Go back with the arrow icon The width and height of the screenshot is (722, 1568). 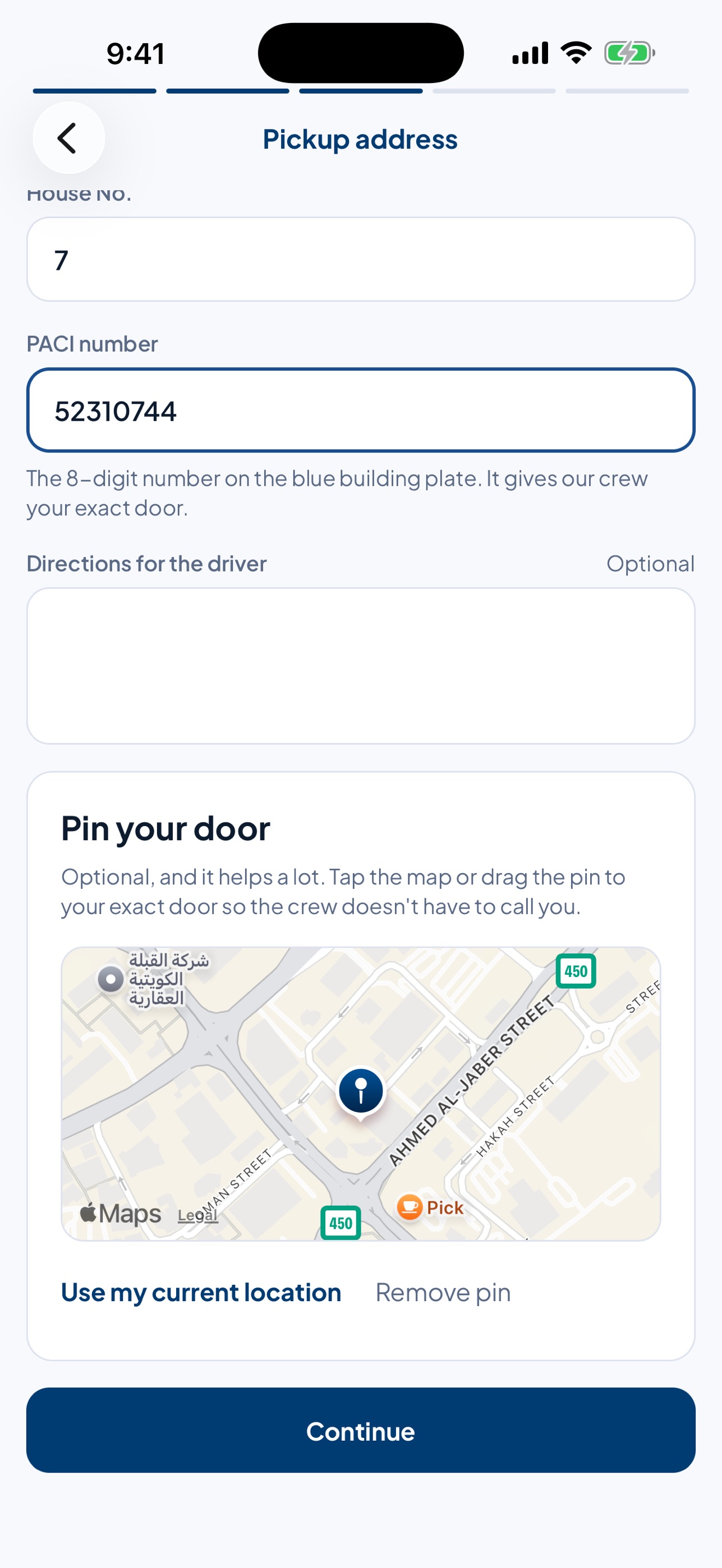68,138
